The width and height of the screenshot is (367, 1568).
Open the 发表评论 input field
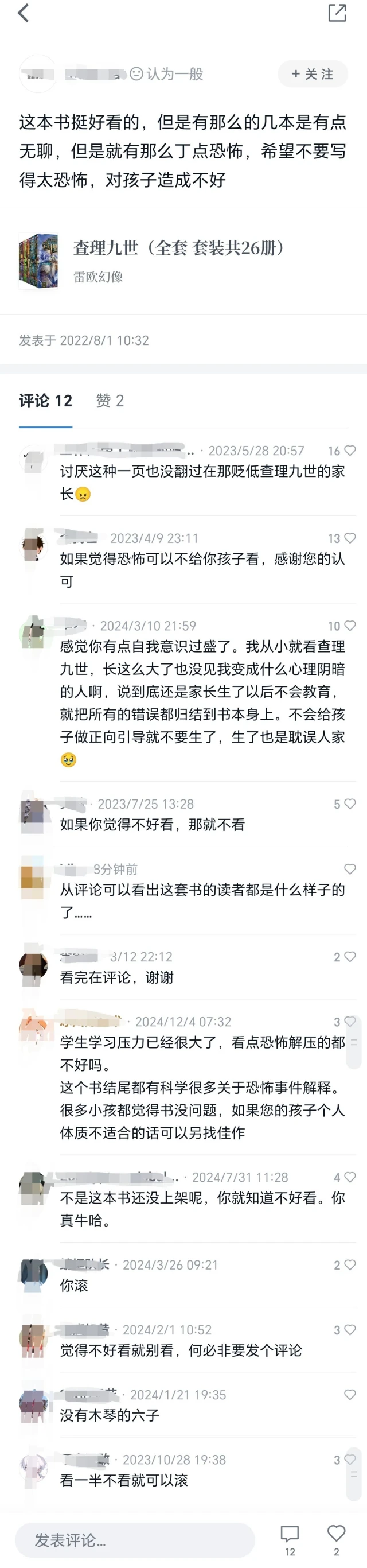(135, 1540)
